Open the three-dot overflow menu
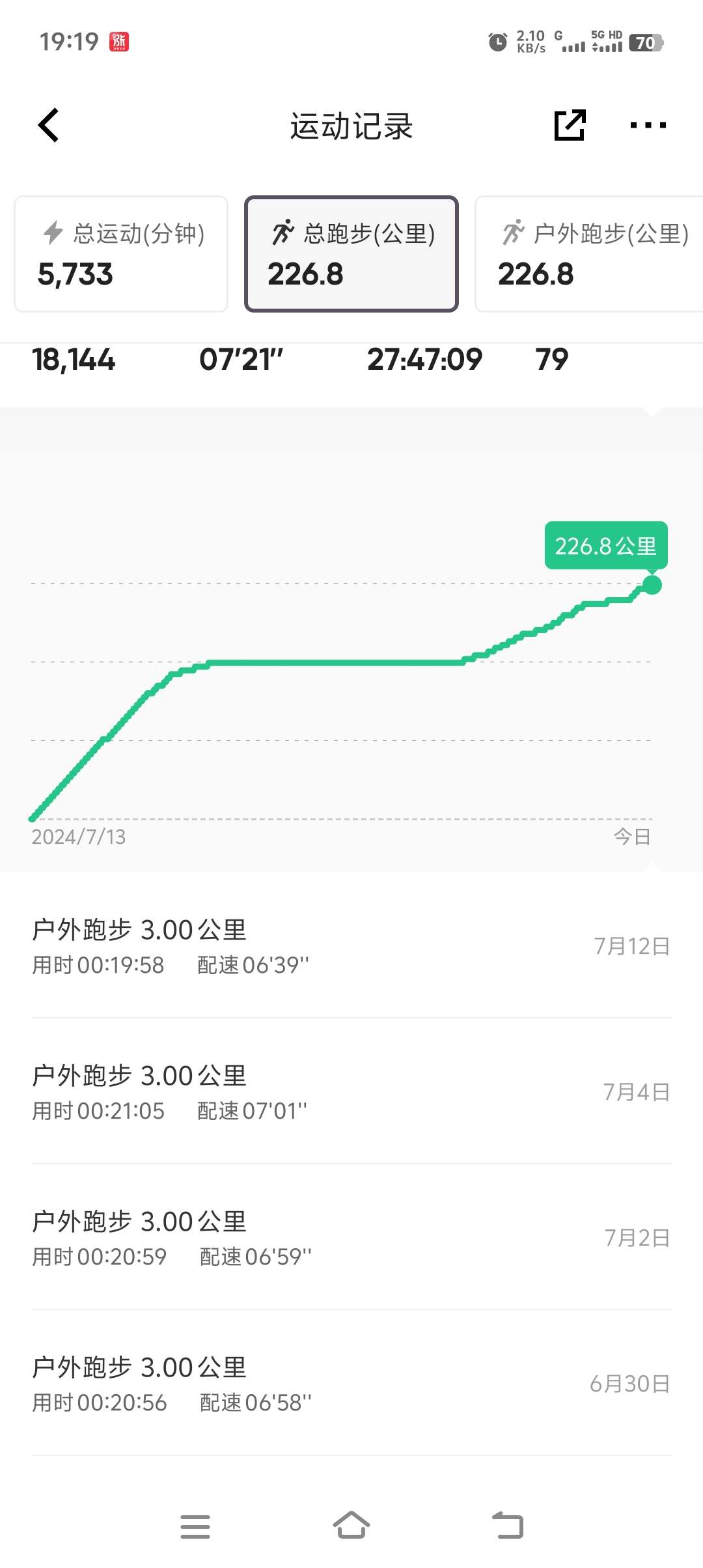 [648, 125]
